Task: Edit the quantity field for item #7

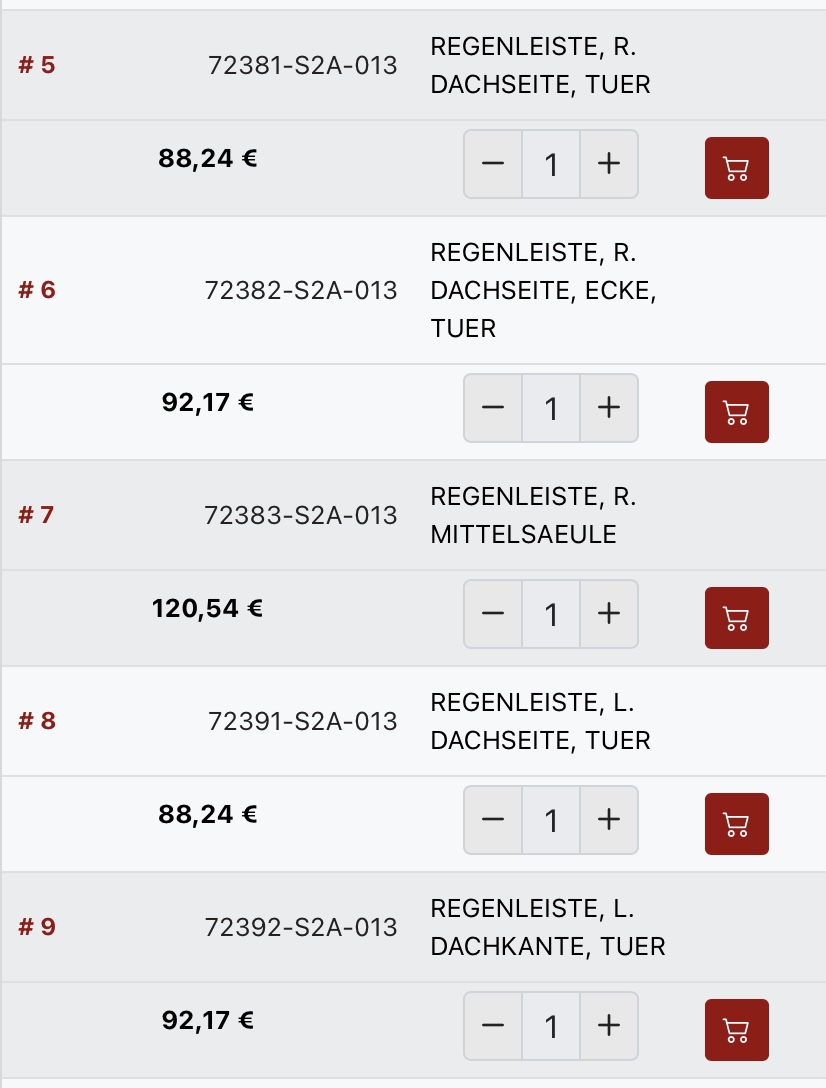Action: point(551,614)
